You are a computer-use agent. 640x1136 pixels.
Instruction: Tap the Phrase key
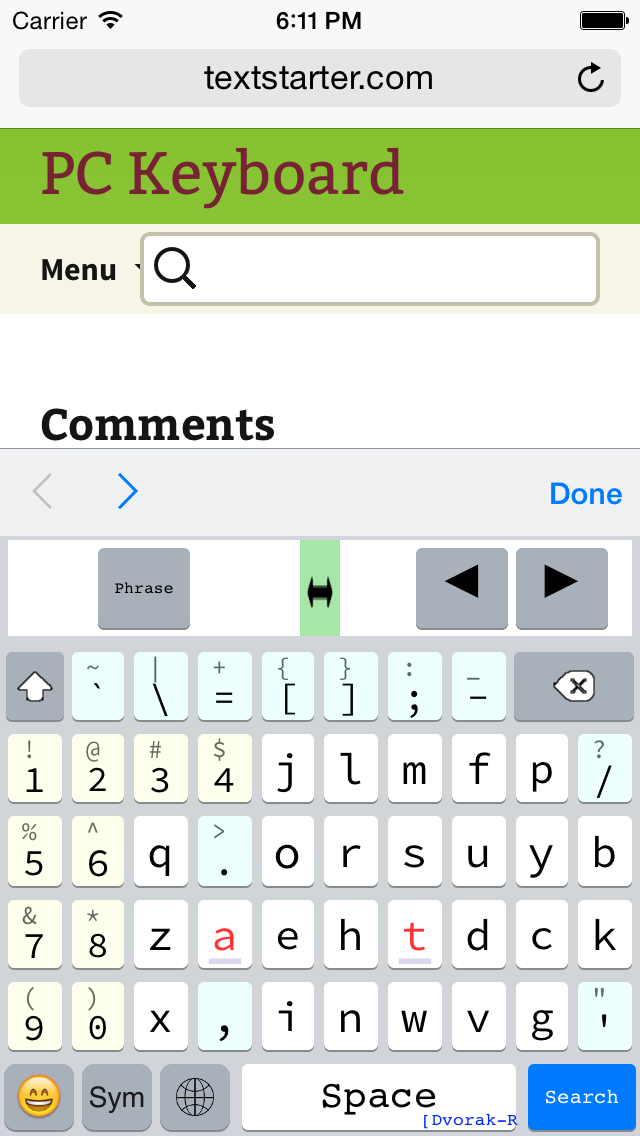click(144, 588)
